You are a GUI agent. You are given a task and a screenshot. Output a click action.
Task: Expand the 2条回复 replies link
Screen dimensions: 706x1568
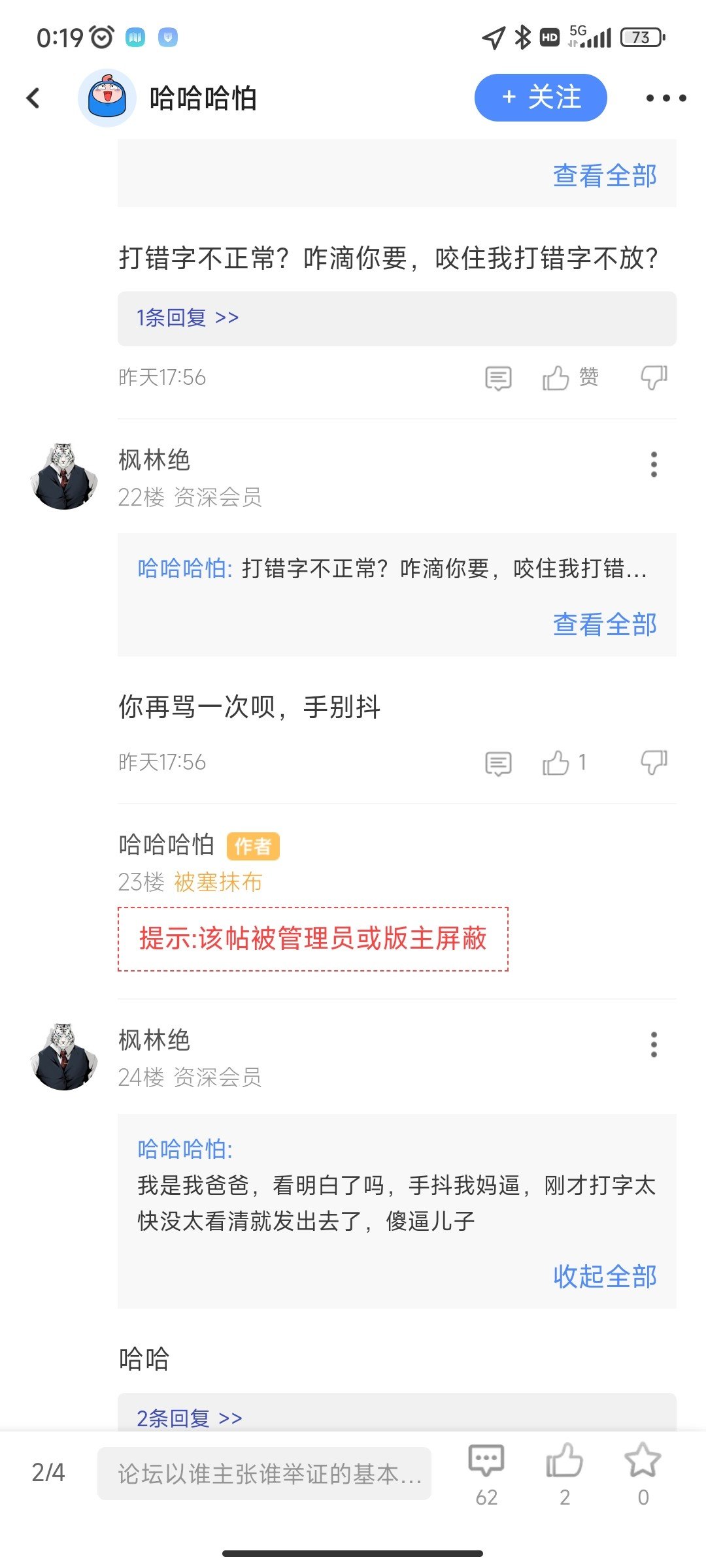pos(190,1418)
